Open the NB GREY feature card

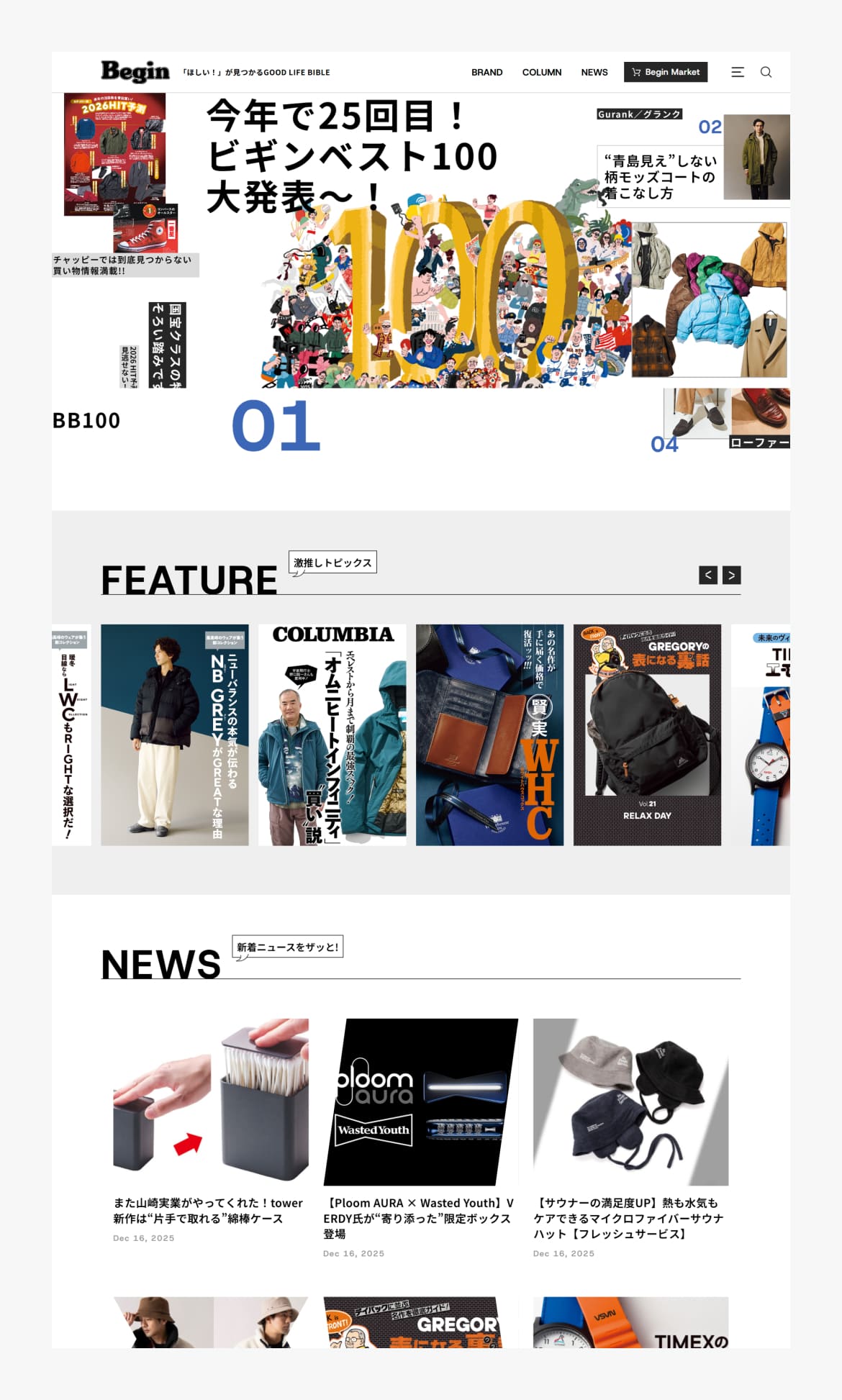(174, 735)
